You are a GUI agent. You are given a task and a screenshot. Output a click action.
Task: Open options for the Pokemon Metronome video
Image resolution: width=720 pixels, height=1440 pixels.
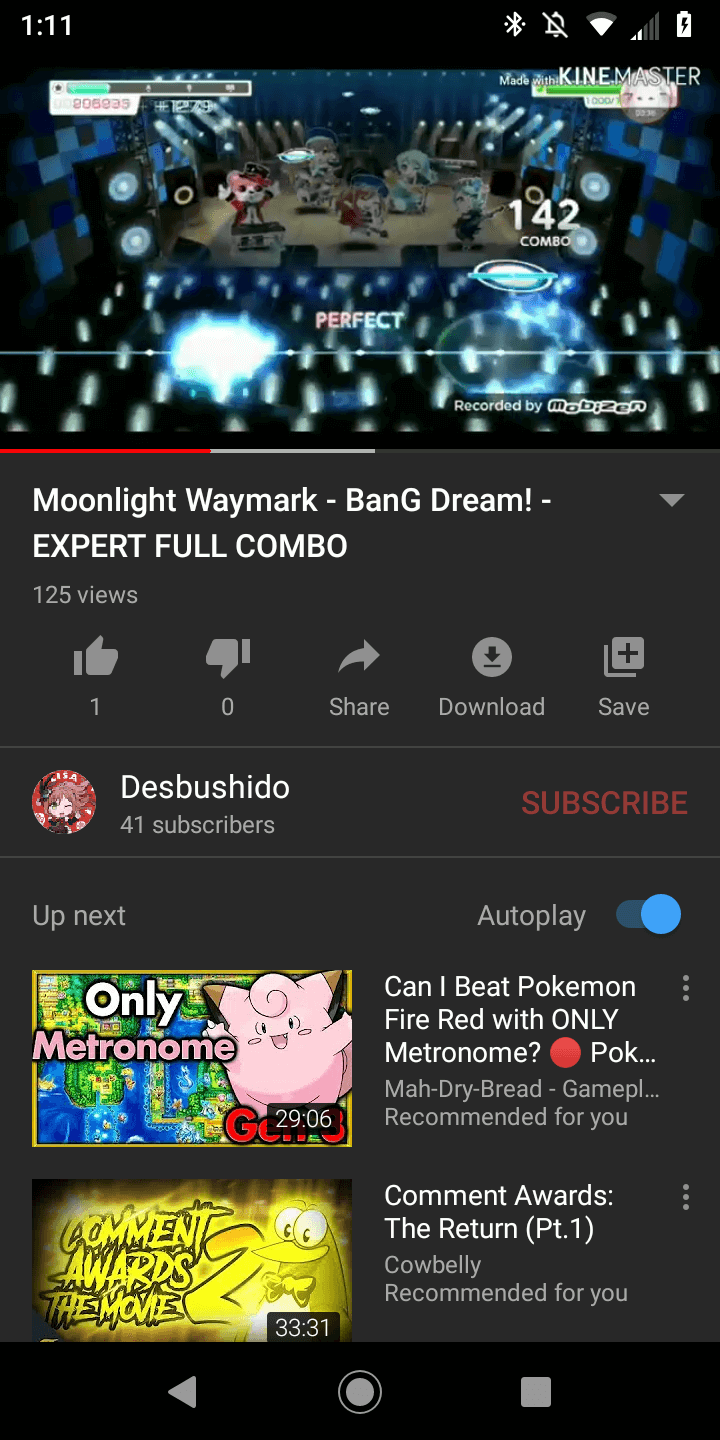tap(686, 988)
